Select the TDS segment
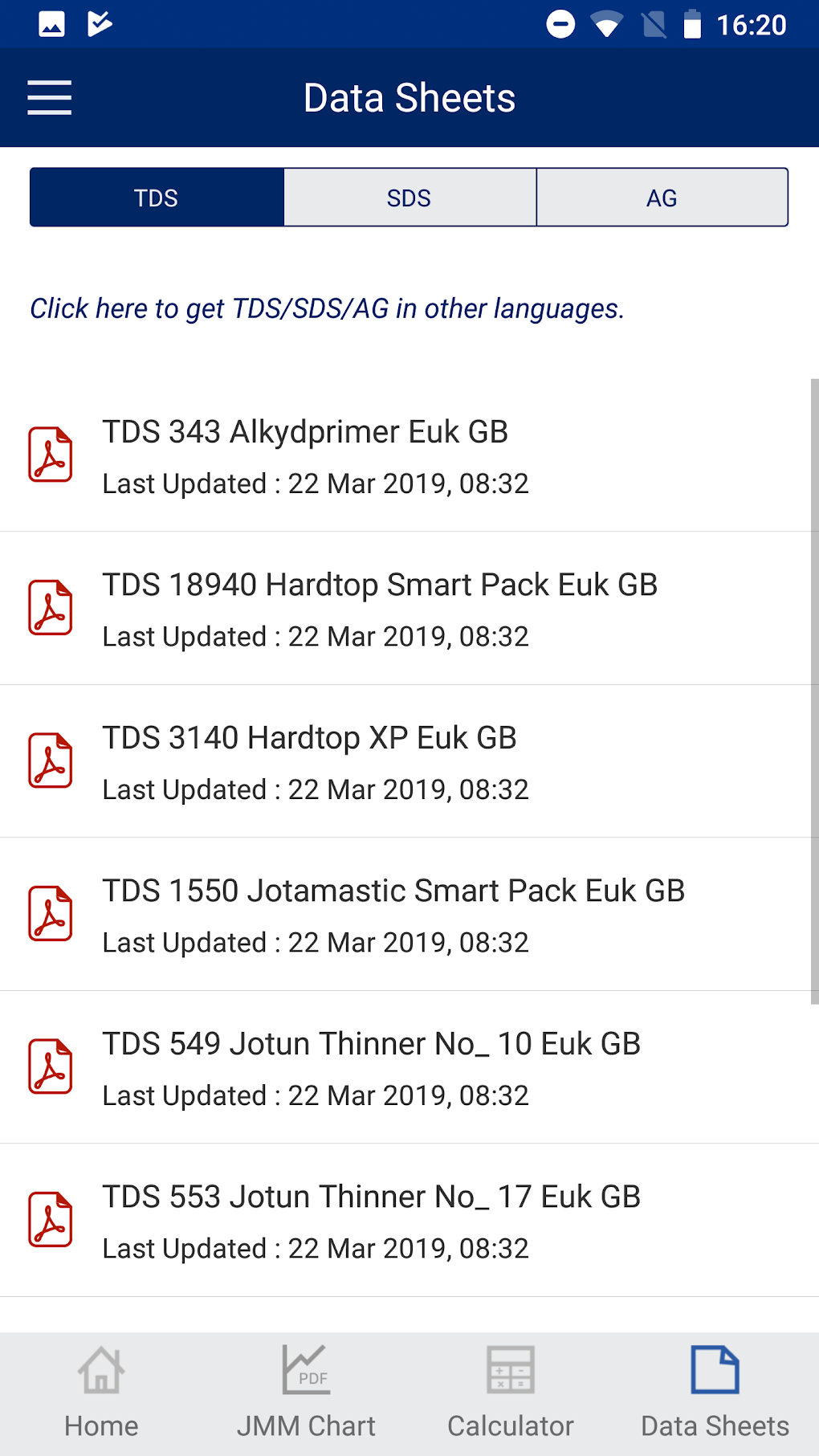The width and height of the screenshot is (819, 1456). point(157,198)
